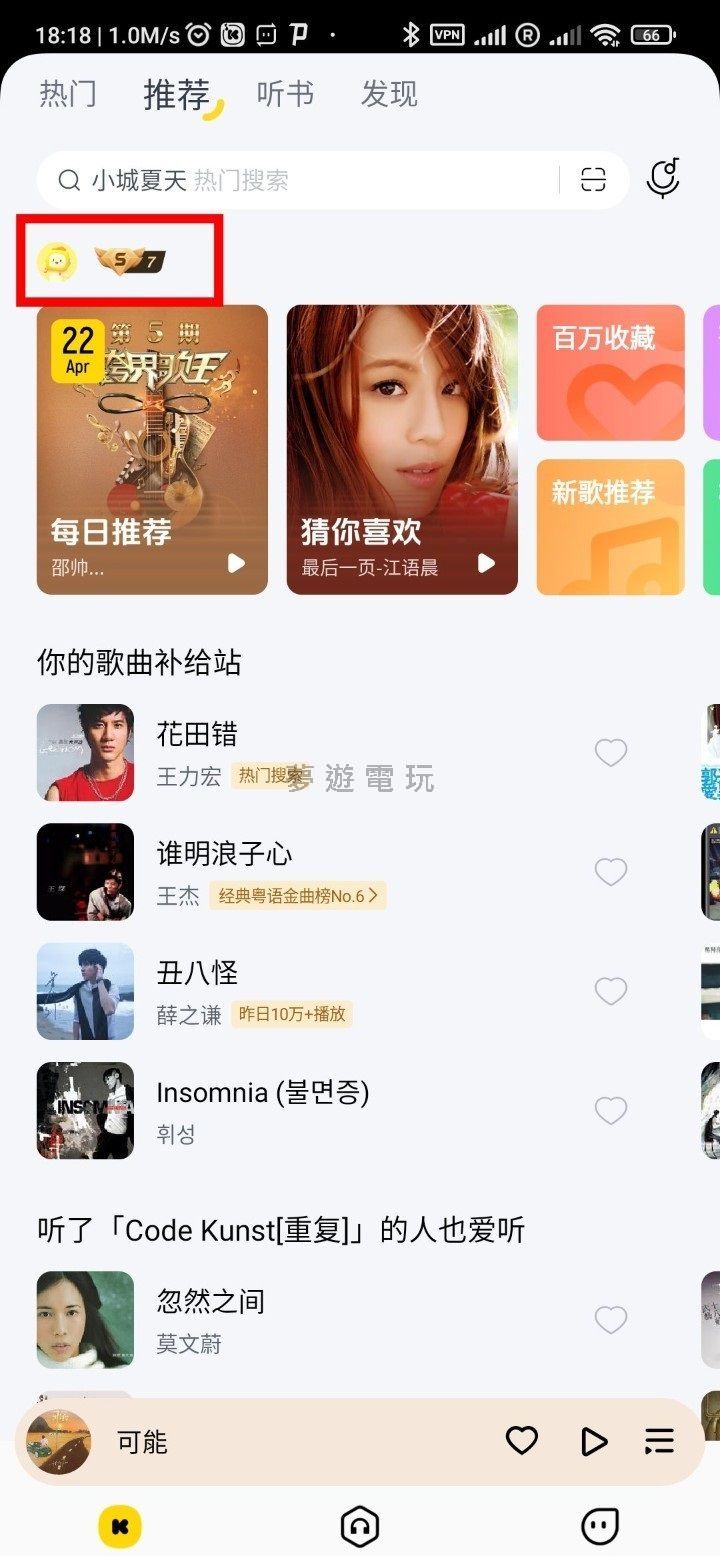
Task: Open the song recognition microphone icon
Action: point(663,179)
